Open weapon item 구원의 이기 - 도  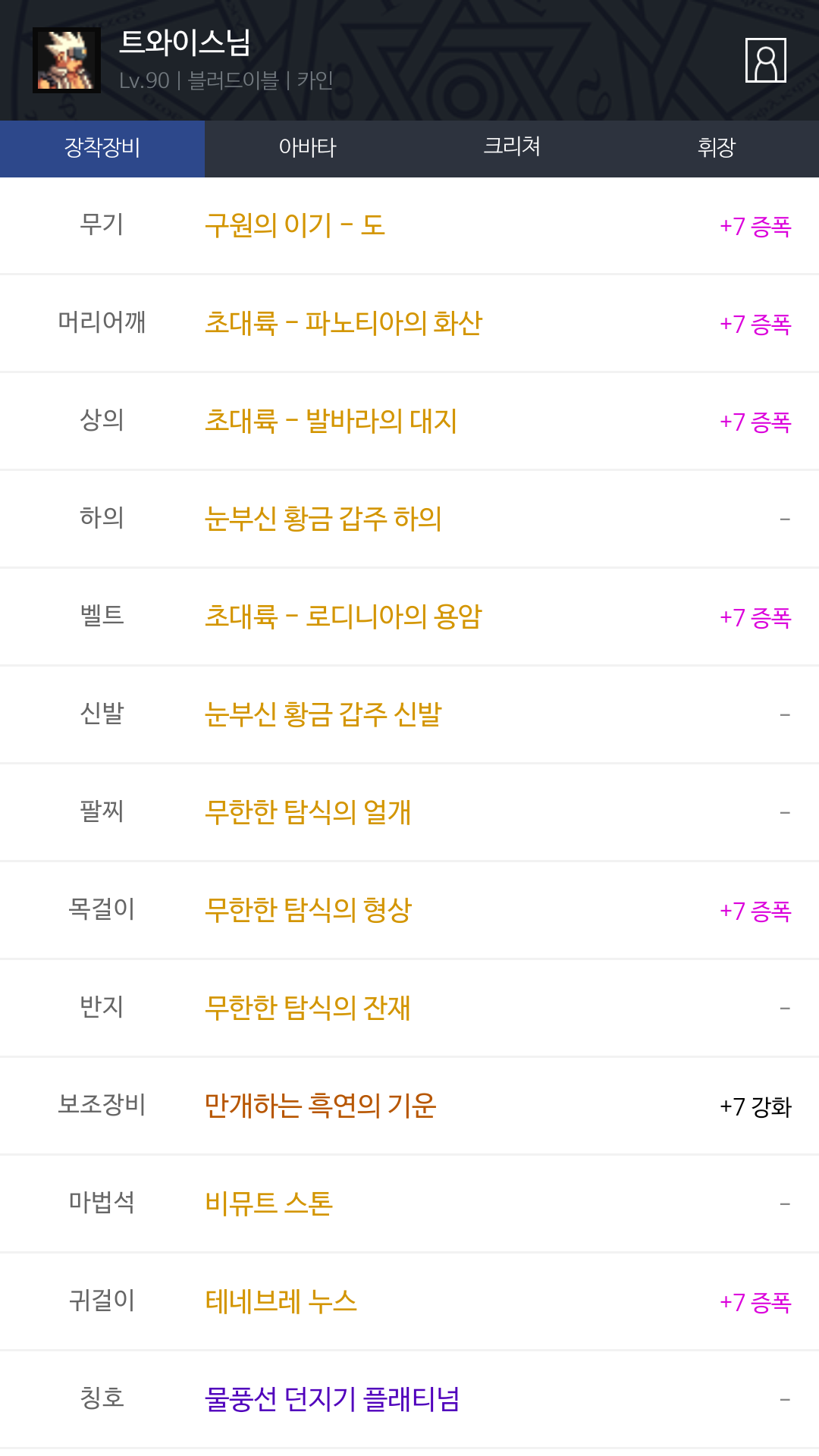[296, 226]
